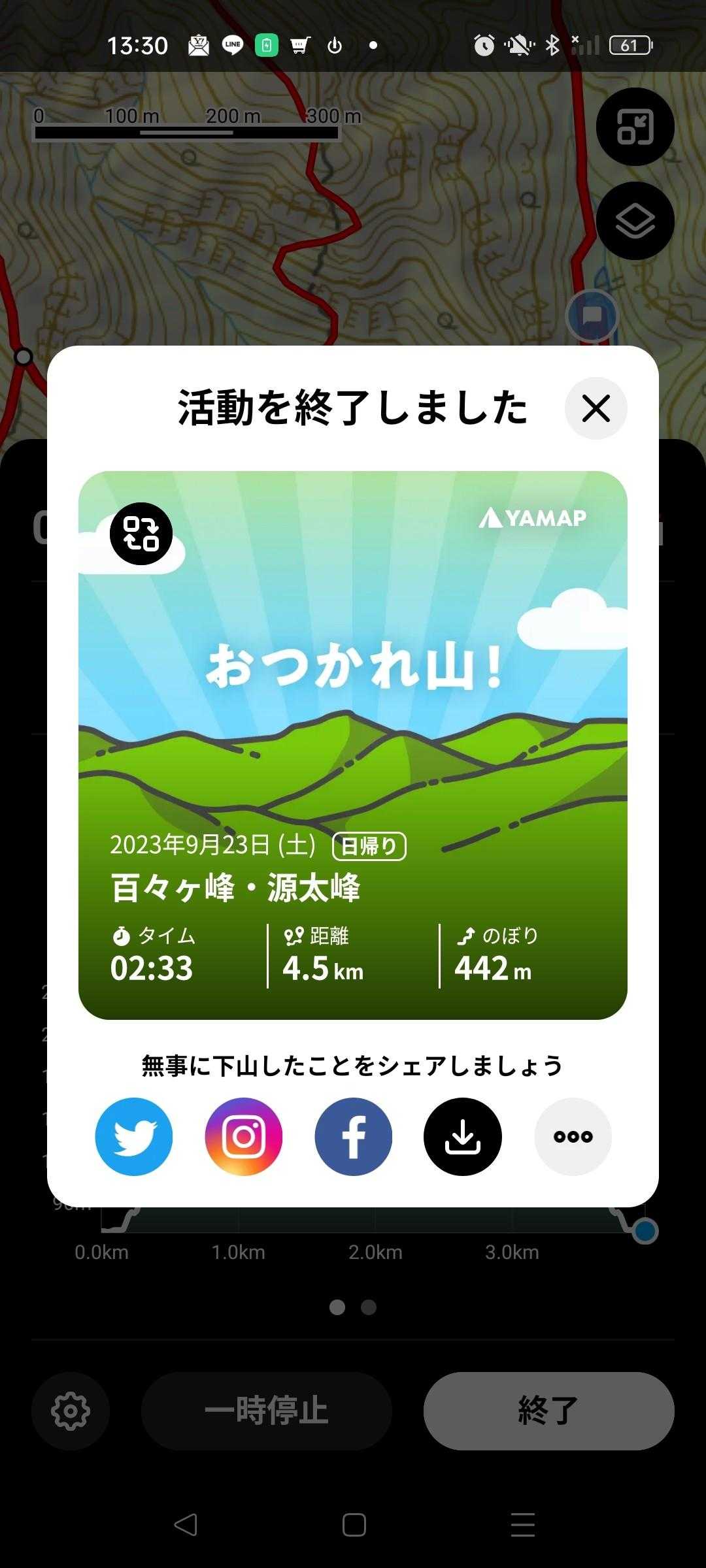Close the activity finished dialog
Image resolution: width=706 pixels, height=1568 pixels.
tap(596, 408)
